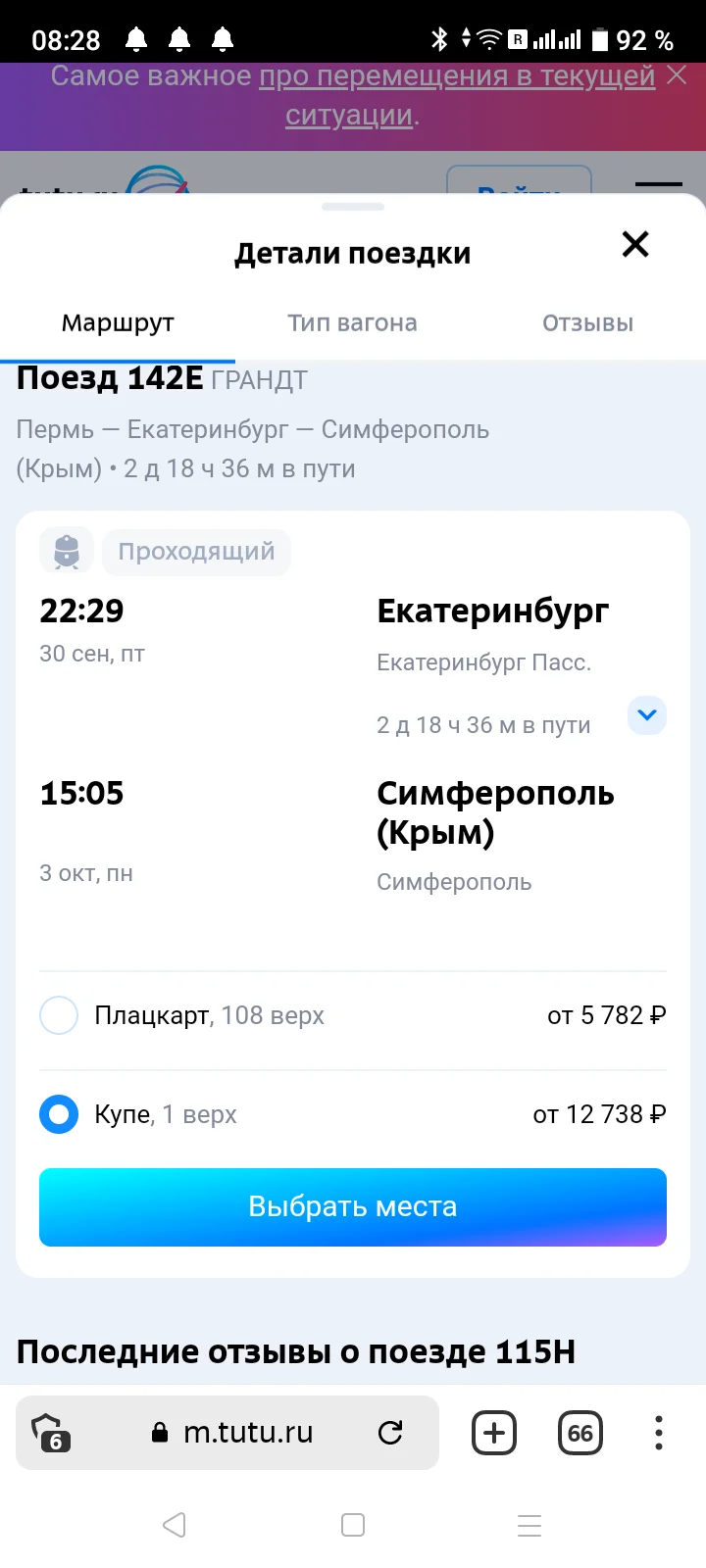Click the train icon above the route details
This screenshot has width=706, height=1568.
point(65,551)
